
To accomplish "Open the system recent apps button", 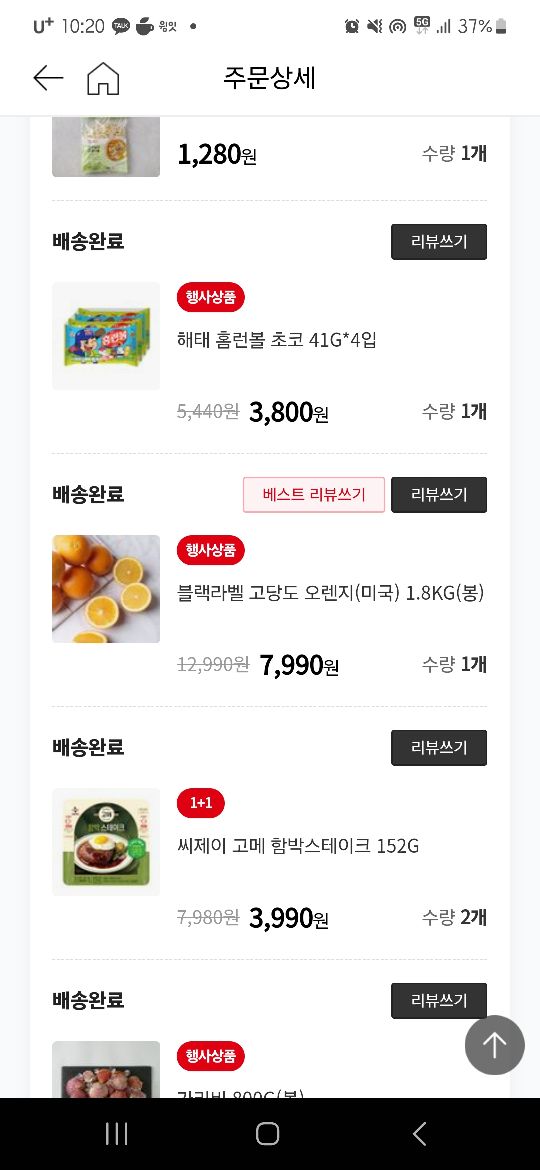I will [116, 1134].
